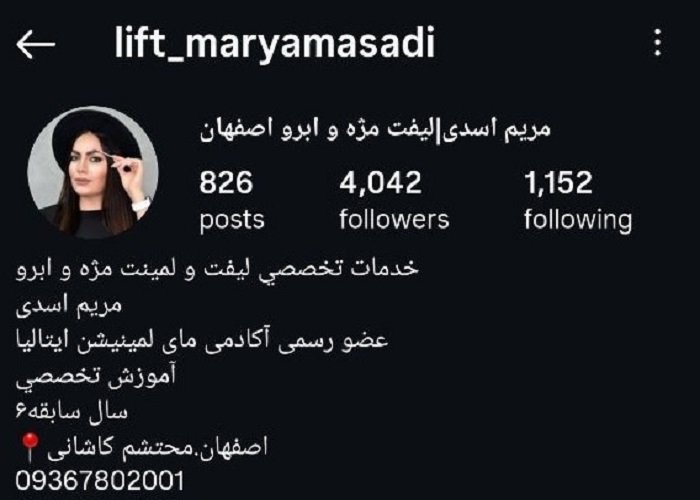This screenshot has width=700, height=500.
Task: Tap the 826 posts count
Action: click(232, 201)
